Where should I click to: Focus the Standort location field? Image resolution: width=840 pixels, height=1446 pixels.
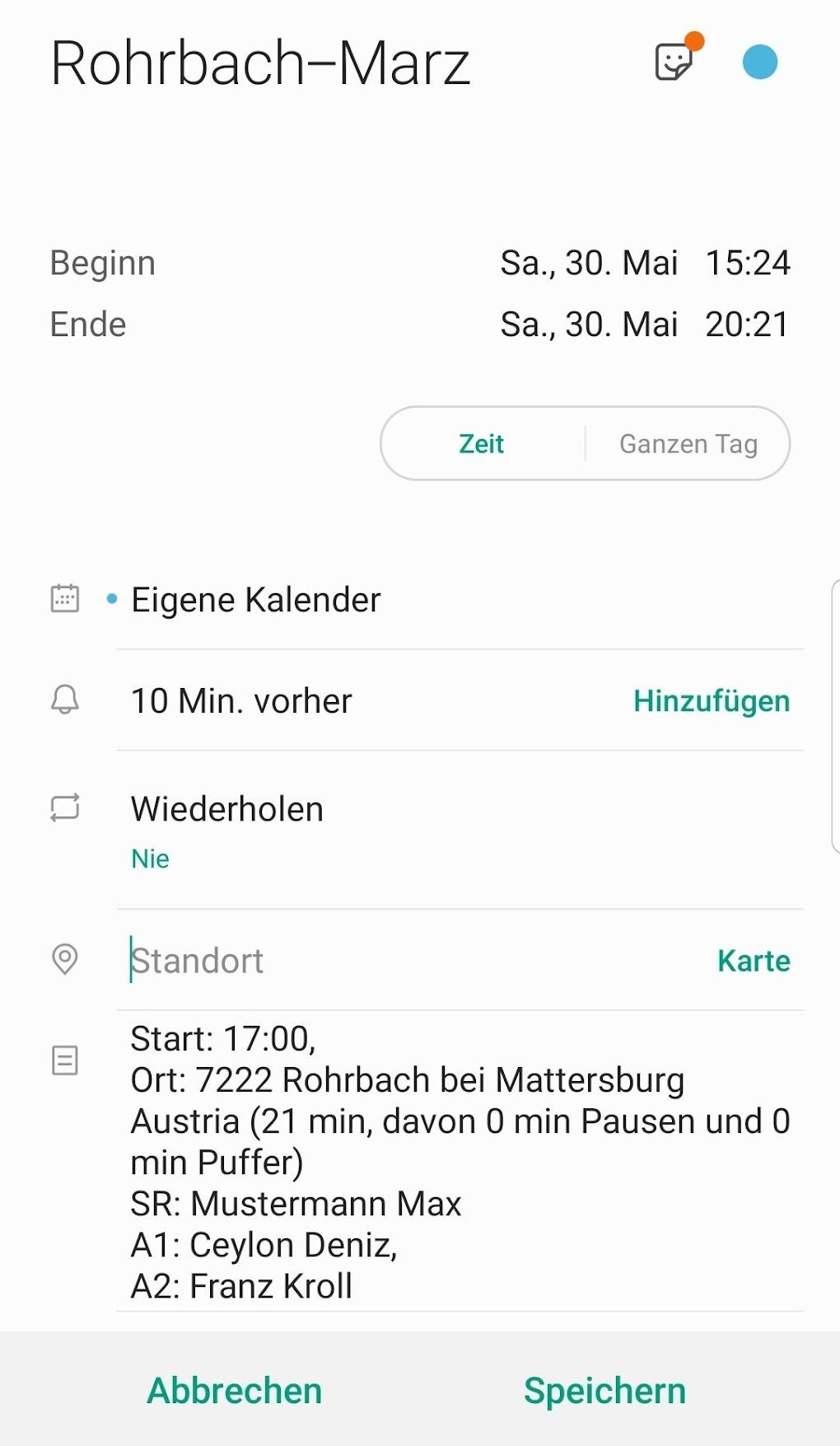click(x=412, y=961)
